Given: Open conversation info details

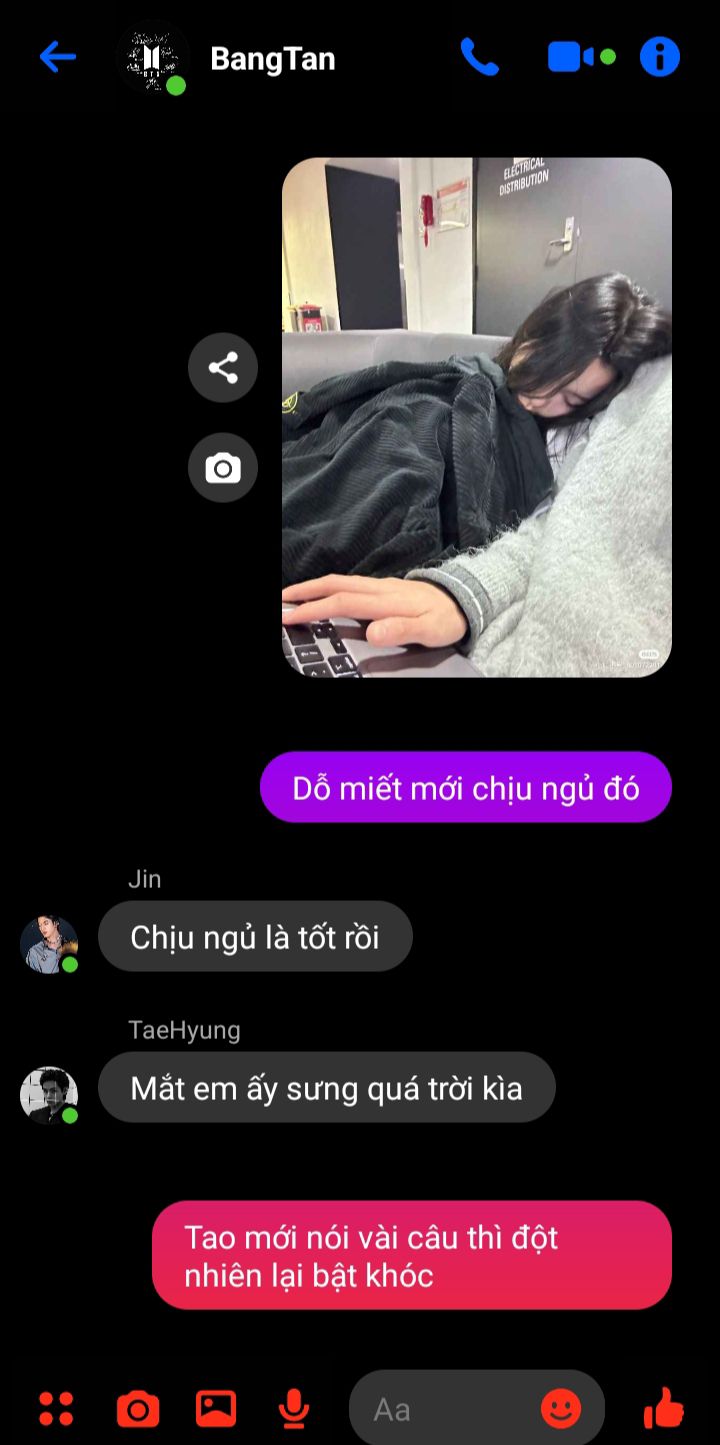Looking at the screenshot, I should coord(659,57).
